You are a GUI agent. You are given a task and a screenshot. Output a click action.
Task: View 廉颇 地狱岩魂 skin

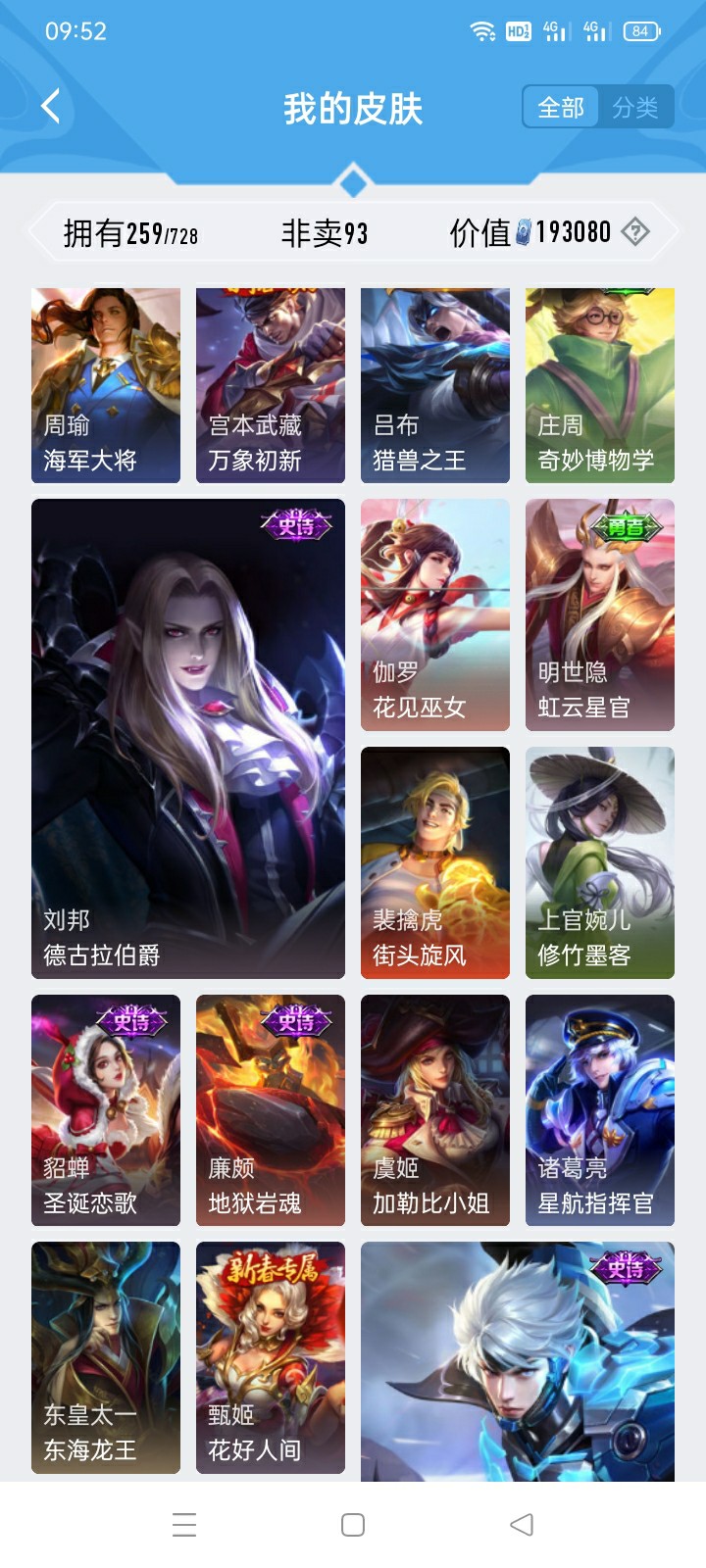(x=271, y=1110)
